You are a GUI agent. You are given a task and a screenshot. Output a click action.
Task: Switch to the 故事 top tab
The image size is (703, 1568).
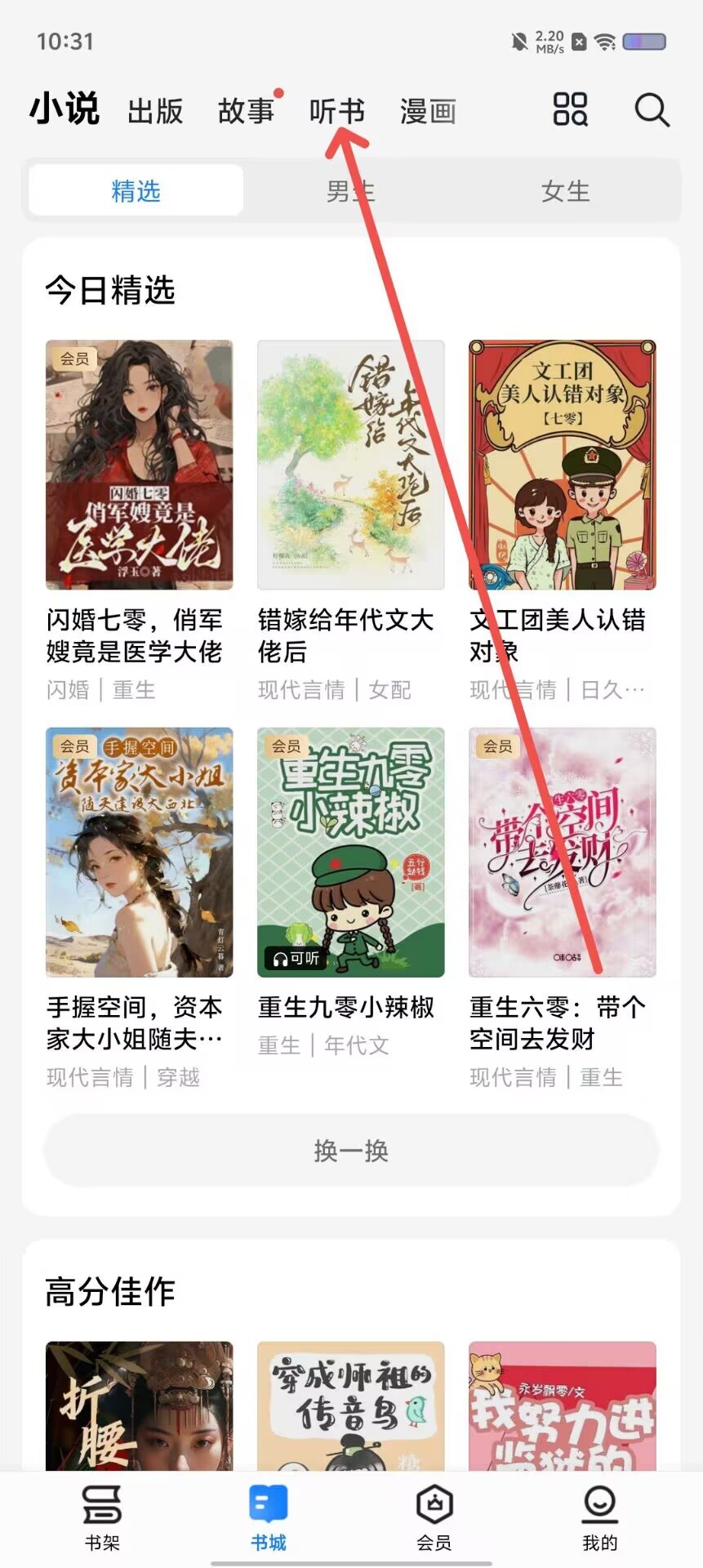[246, 110]
